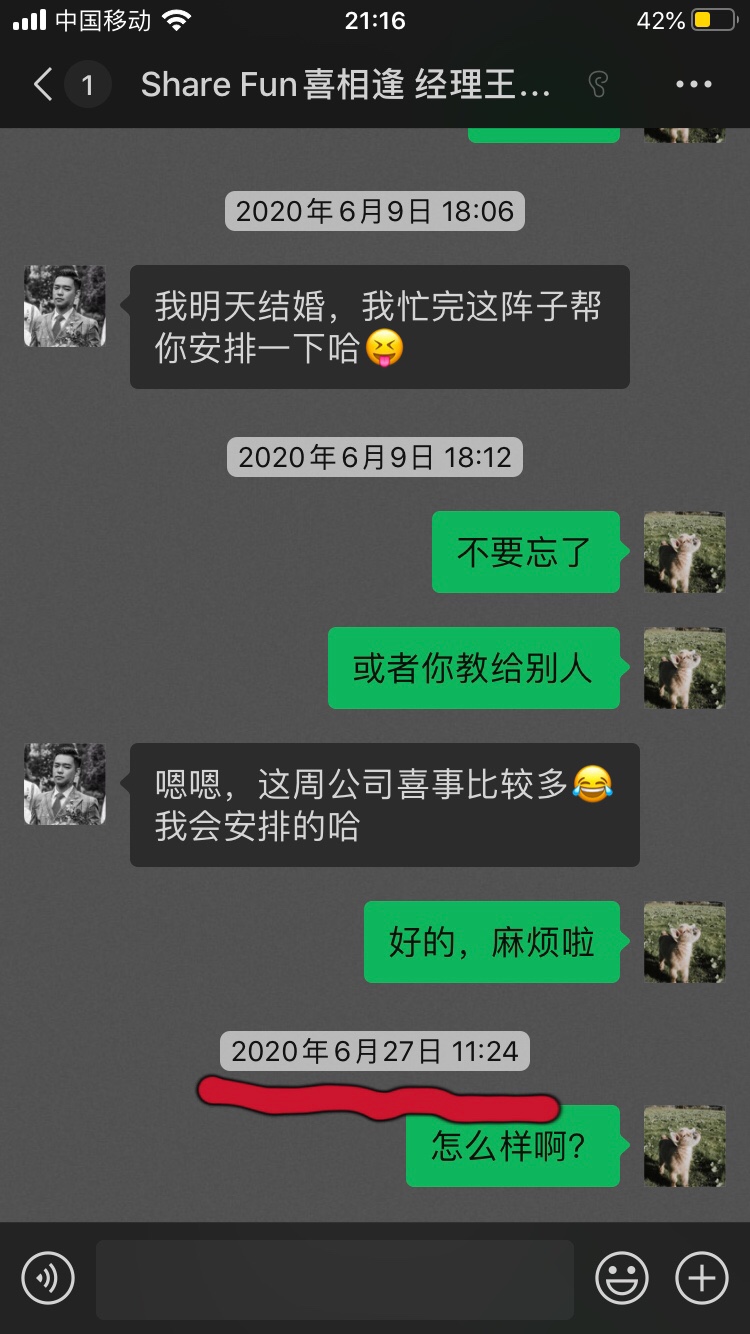This screenshot has height=1334, width=750.
Task: Go back to the chat list
Action: [43, 85]
